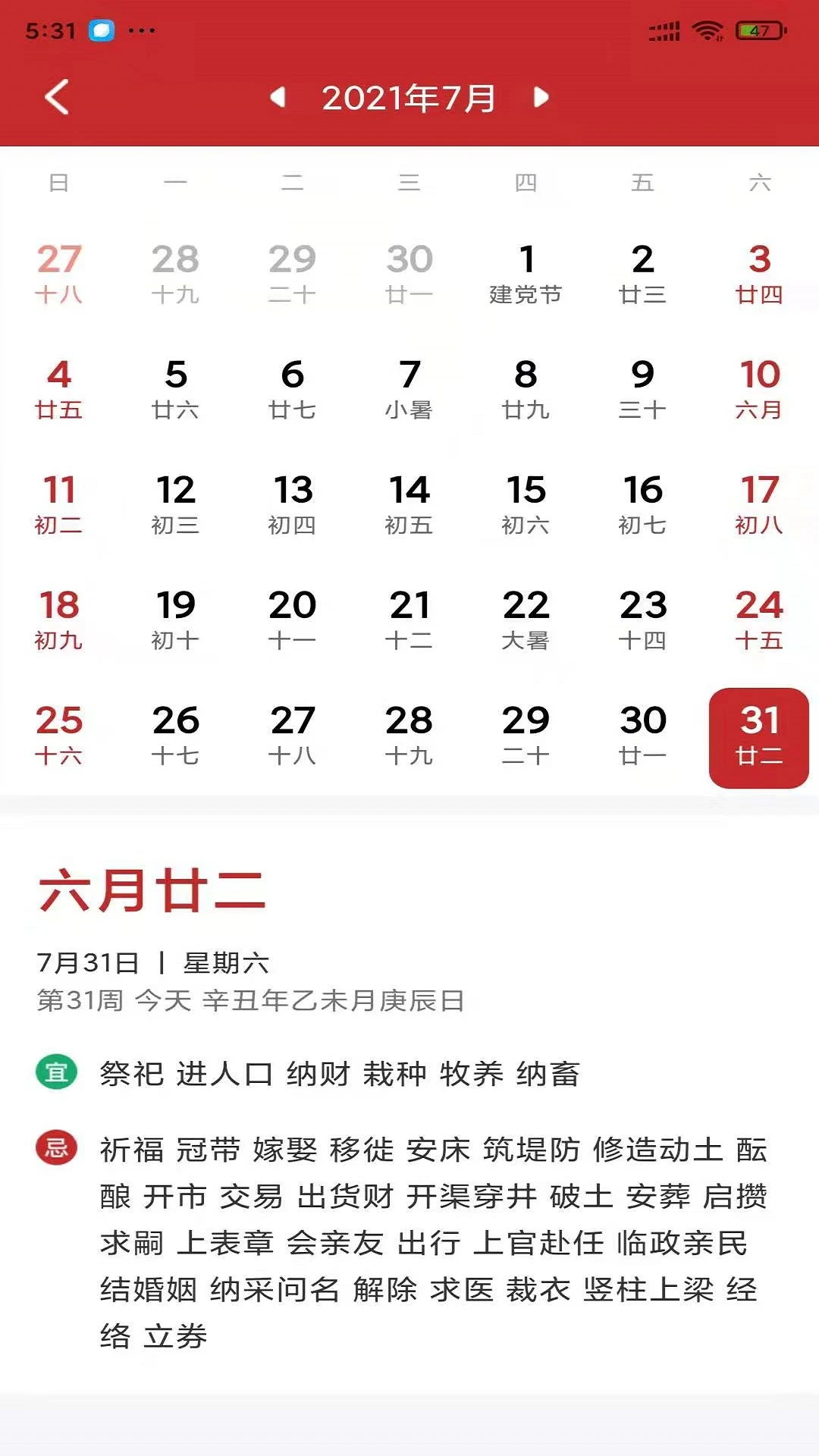Open the 2021年7月 month picker
Image resolution: width=819 pixels, height=1456 pixels.
[409, 97]
